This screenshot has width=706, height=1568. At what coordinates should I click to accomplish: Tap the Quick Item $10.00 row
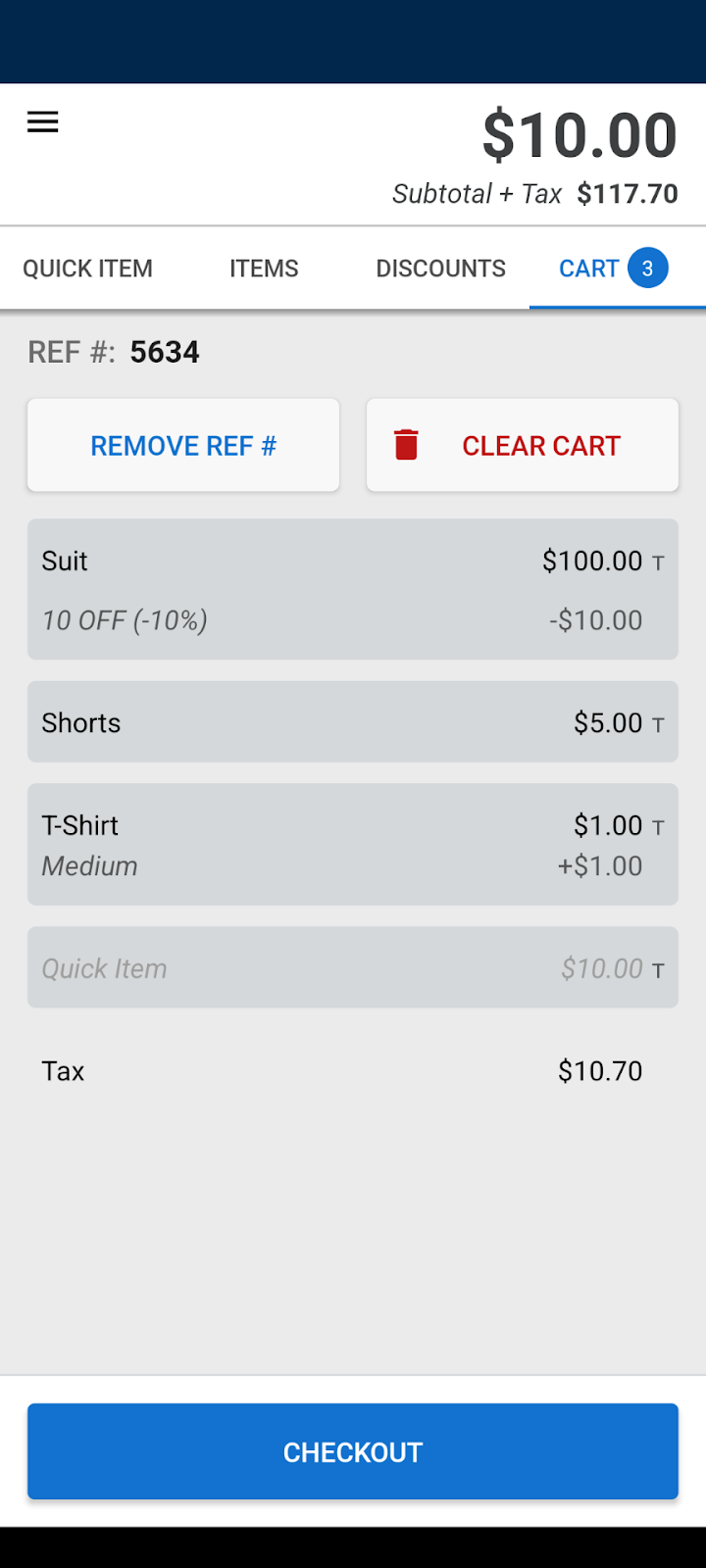point(353,967)
